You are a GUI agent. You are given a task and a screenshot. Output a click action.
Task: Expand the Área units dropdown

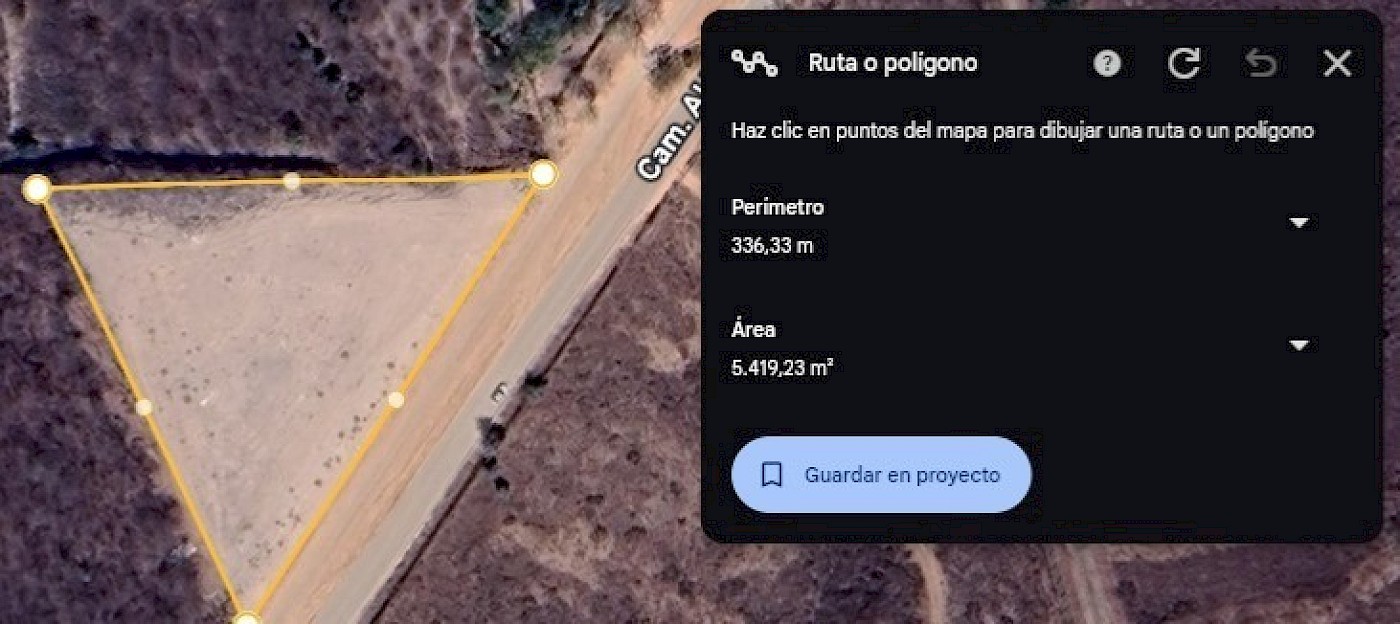click(x=1299, y=346)
